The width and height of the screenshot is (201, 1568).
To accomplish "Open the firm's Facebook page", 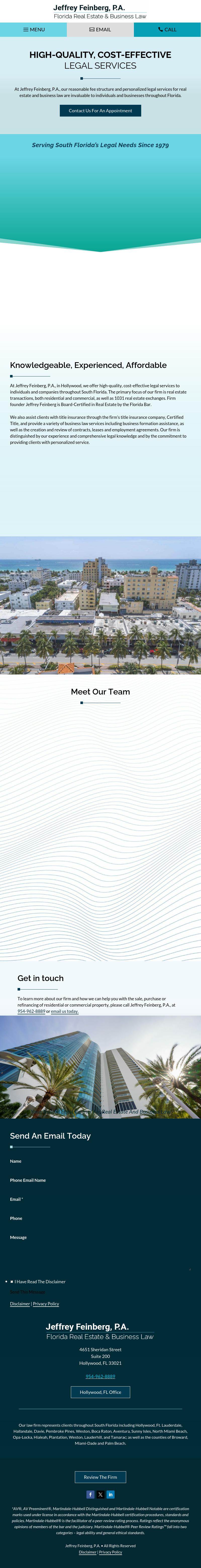I will tap(90, 1494).
